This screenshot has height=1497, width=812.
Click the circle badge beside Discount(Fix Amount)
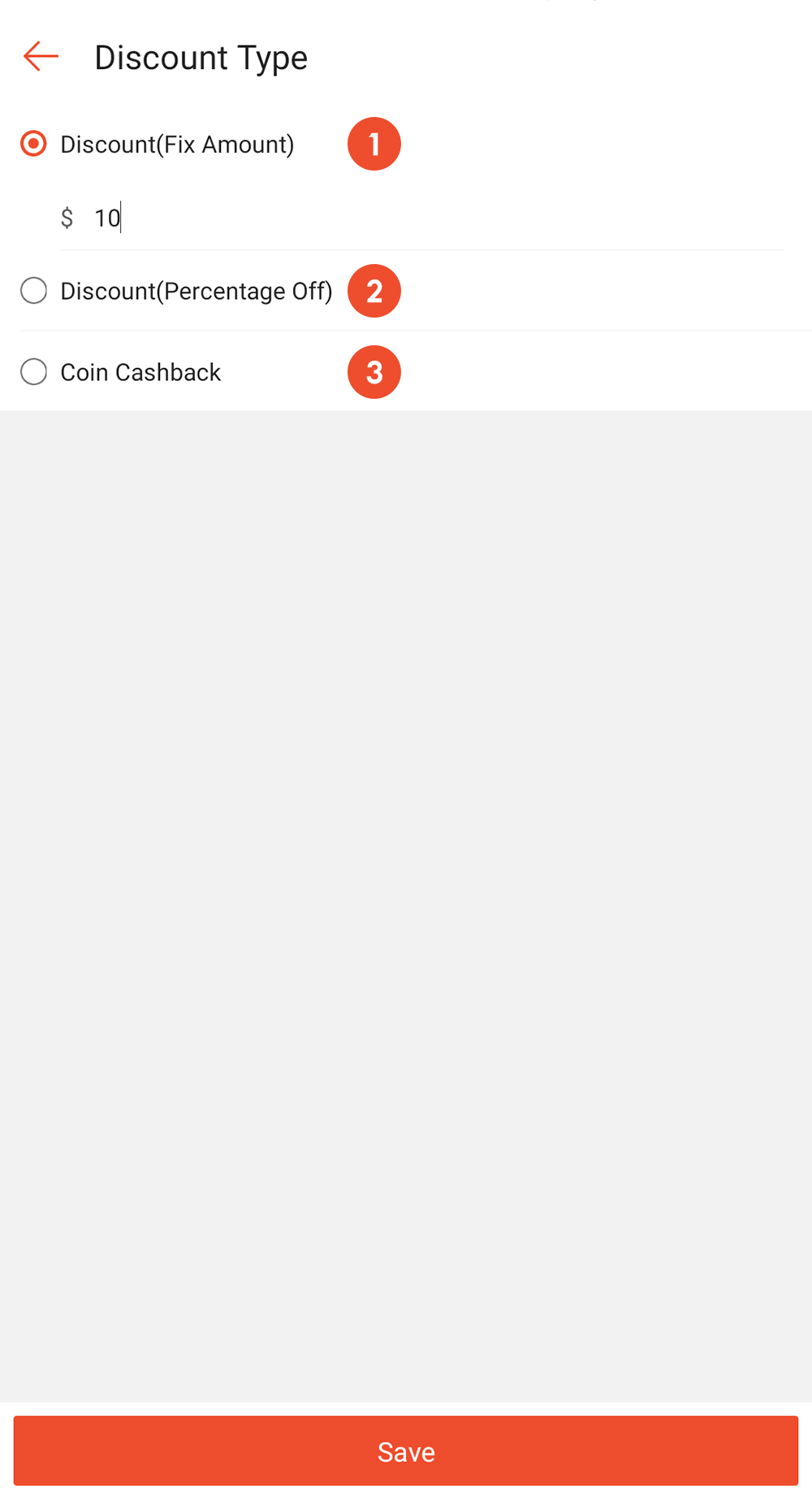click(x=374, y=144)
